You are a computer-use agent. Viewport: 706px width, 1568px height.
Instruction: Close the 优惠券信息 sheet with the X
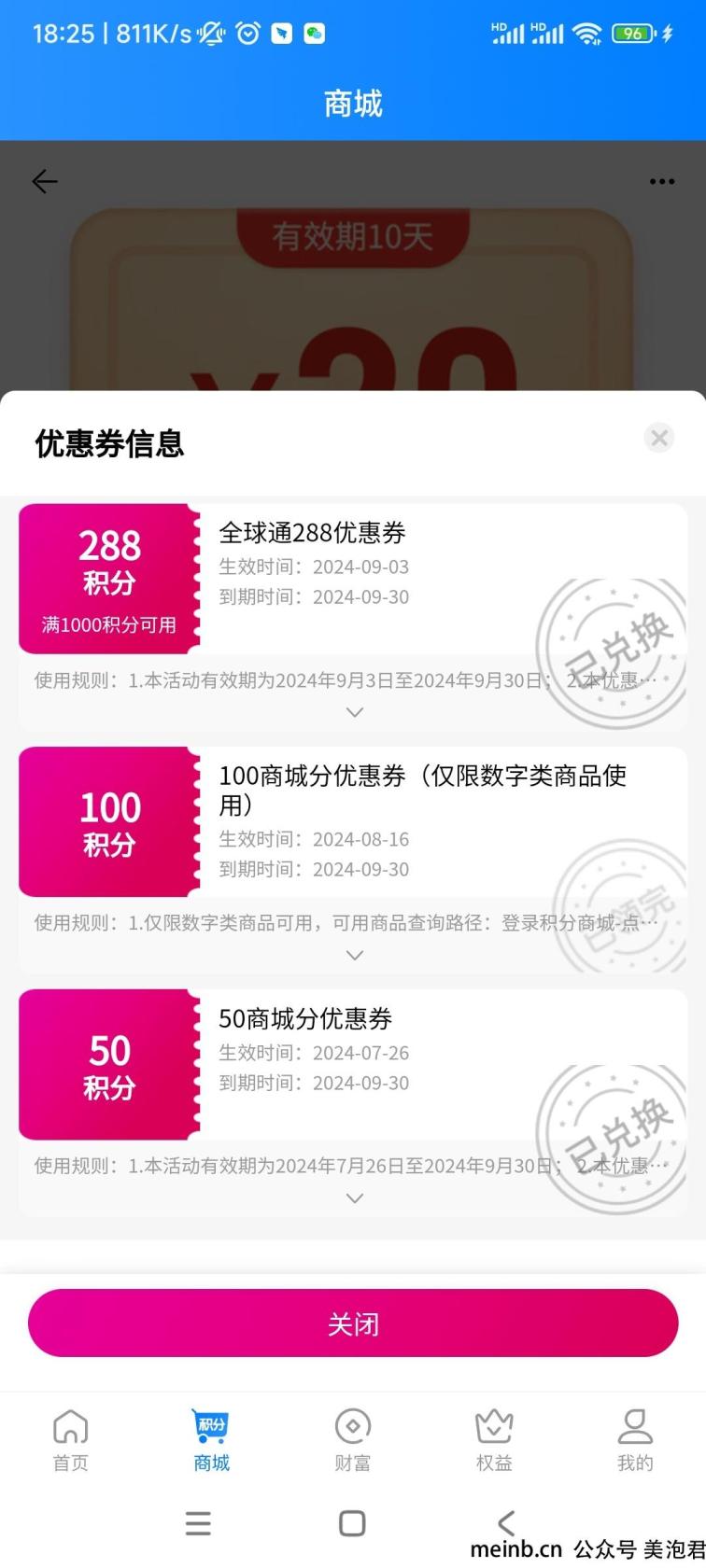click(659, 437)
